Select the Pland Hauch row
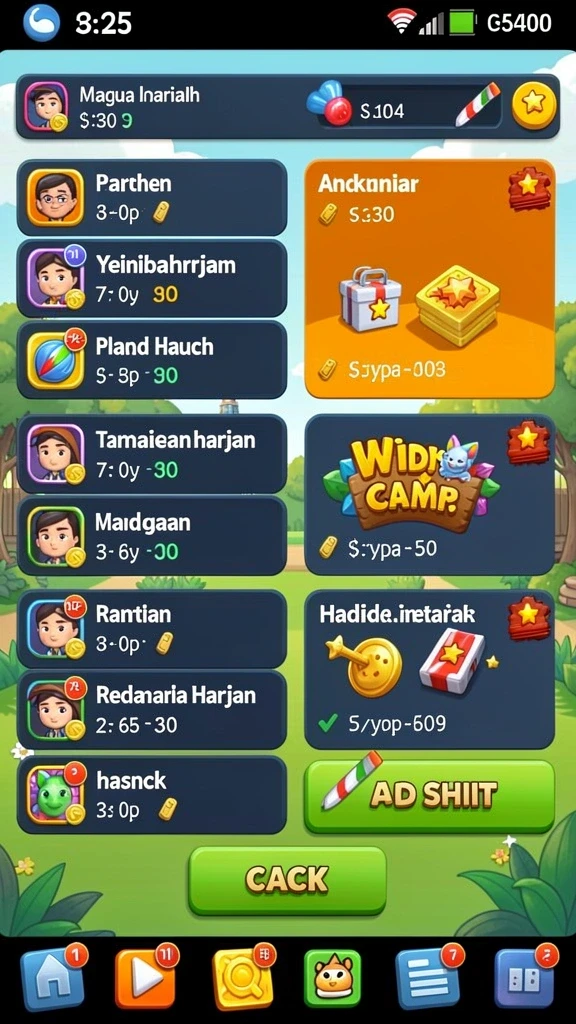This screenshot has height=1024, width=576. click(152, 360)
